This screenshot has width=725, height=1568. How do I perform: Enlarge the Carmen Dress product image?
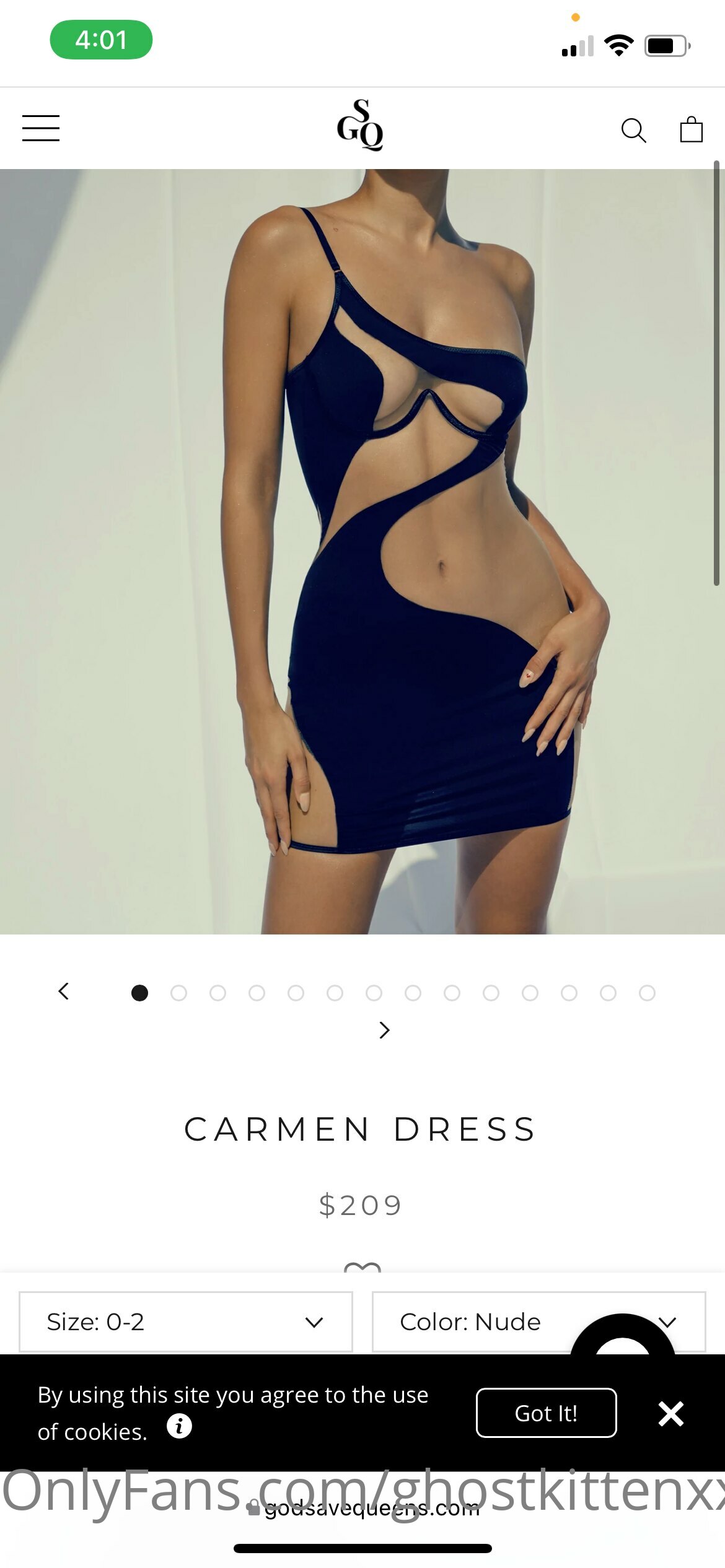pos(362,551)
